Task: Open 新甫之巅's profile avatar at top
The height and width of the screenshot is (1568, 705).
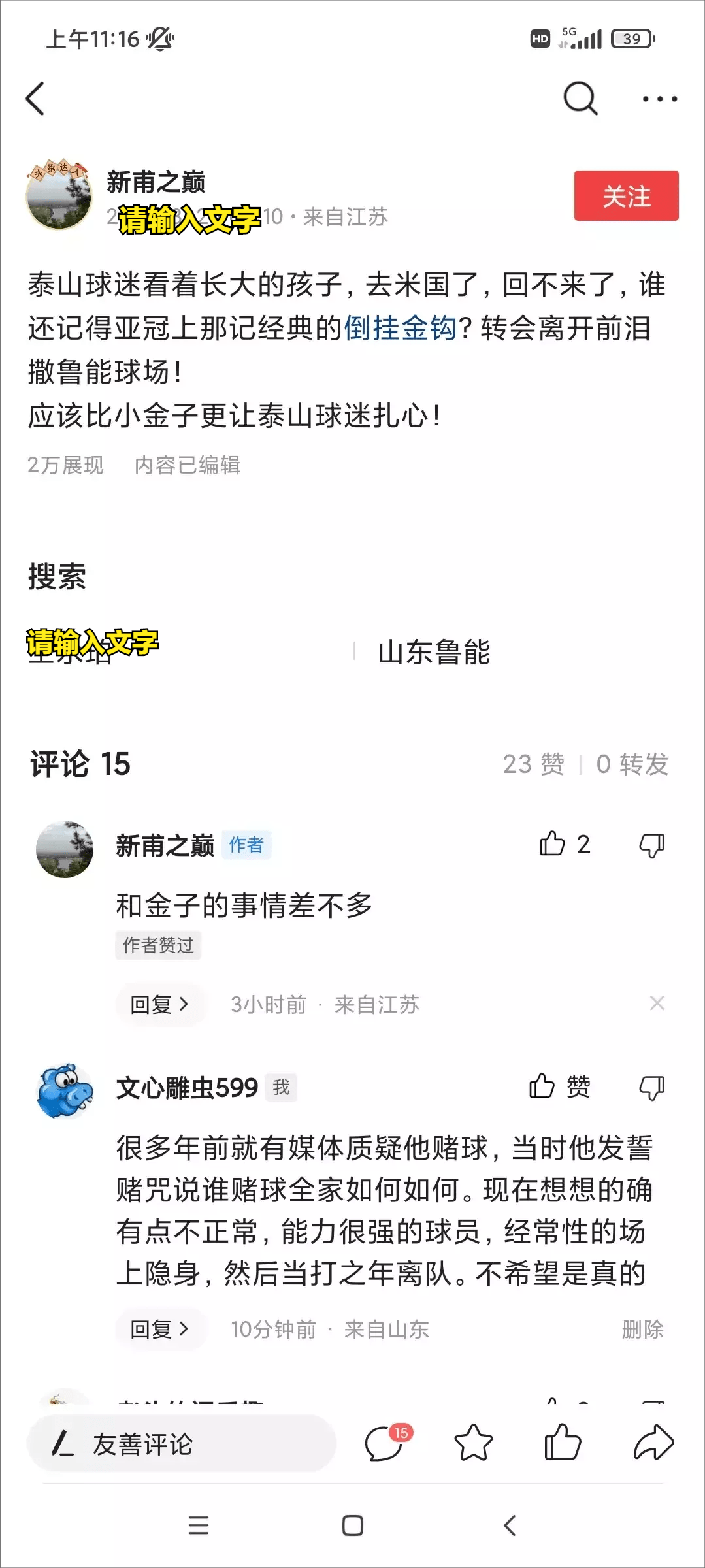Action: (59, 196)
